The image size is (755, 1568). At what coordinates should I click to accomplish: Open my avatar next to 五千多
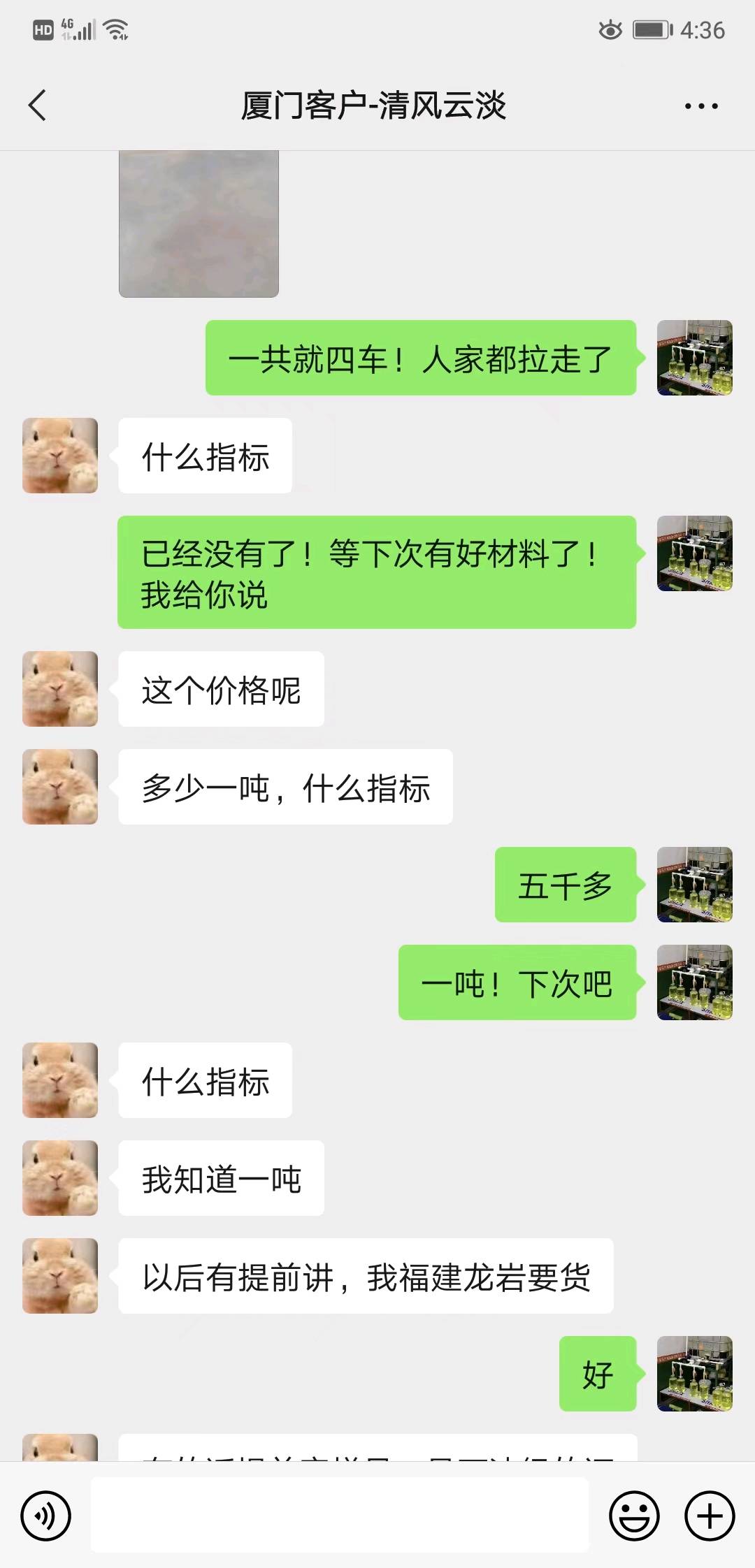pyautogui.click(x=695, y=885)
